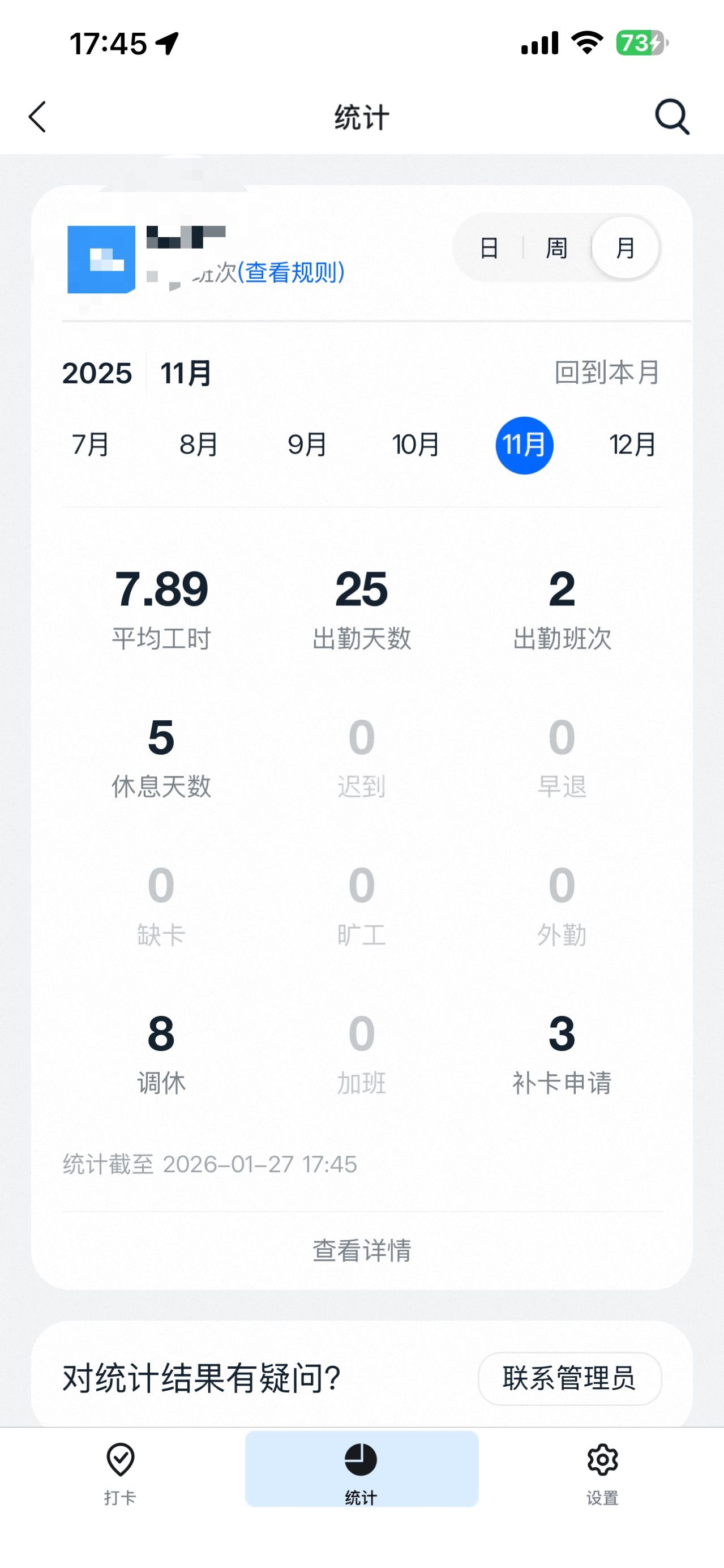
Task: Select 12月 in the month row
Action: 633,445
